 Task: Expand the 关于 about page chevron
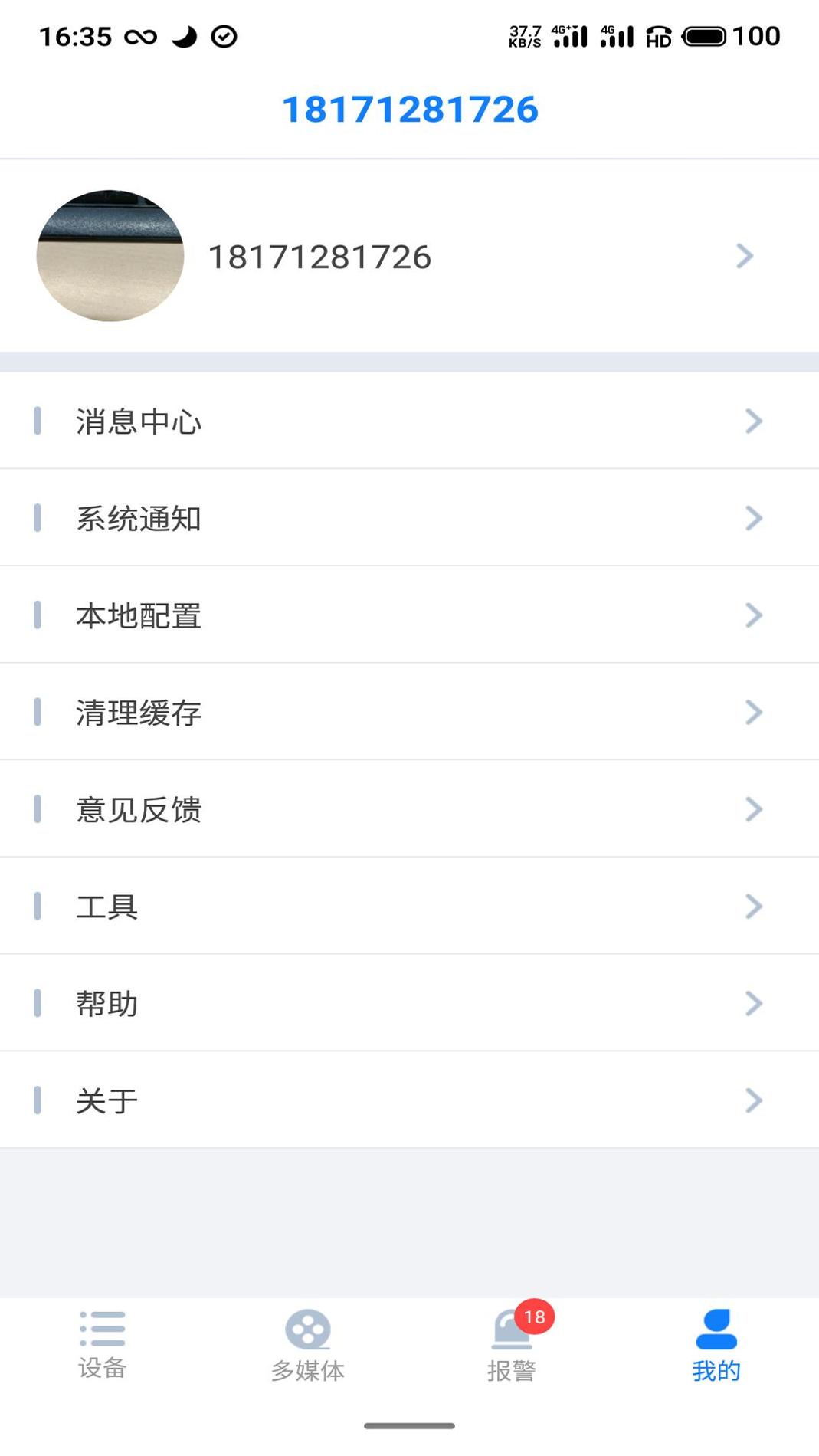pyautogui.click(x=755, y=1100)
